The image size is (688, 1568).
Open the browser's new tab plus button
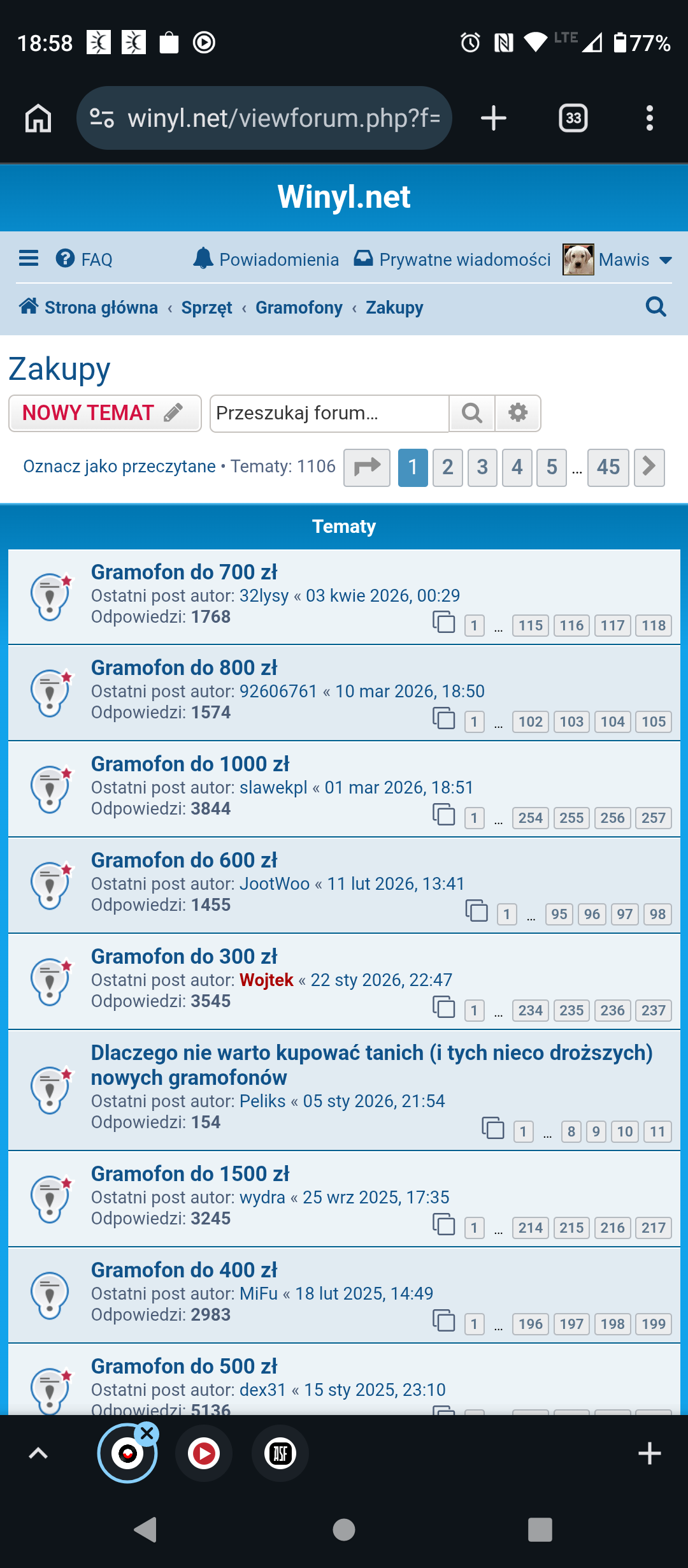point(493,118)
